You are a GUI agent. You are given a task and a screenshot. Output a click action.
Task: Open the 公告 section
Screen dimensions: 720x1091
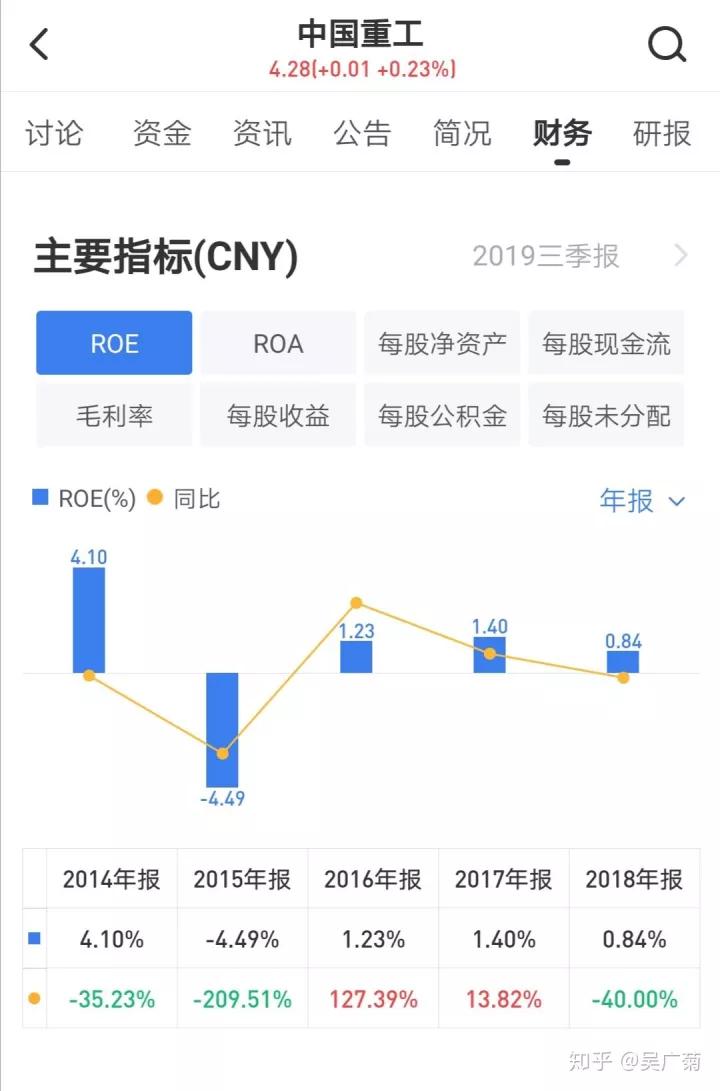[361, 133]
